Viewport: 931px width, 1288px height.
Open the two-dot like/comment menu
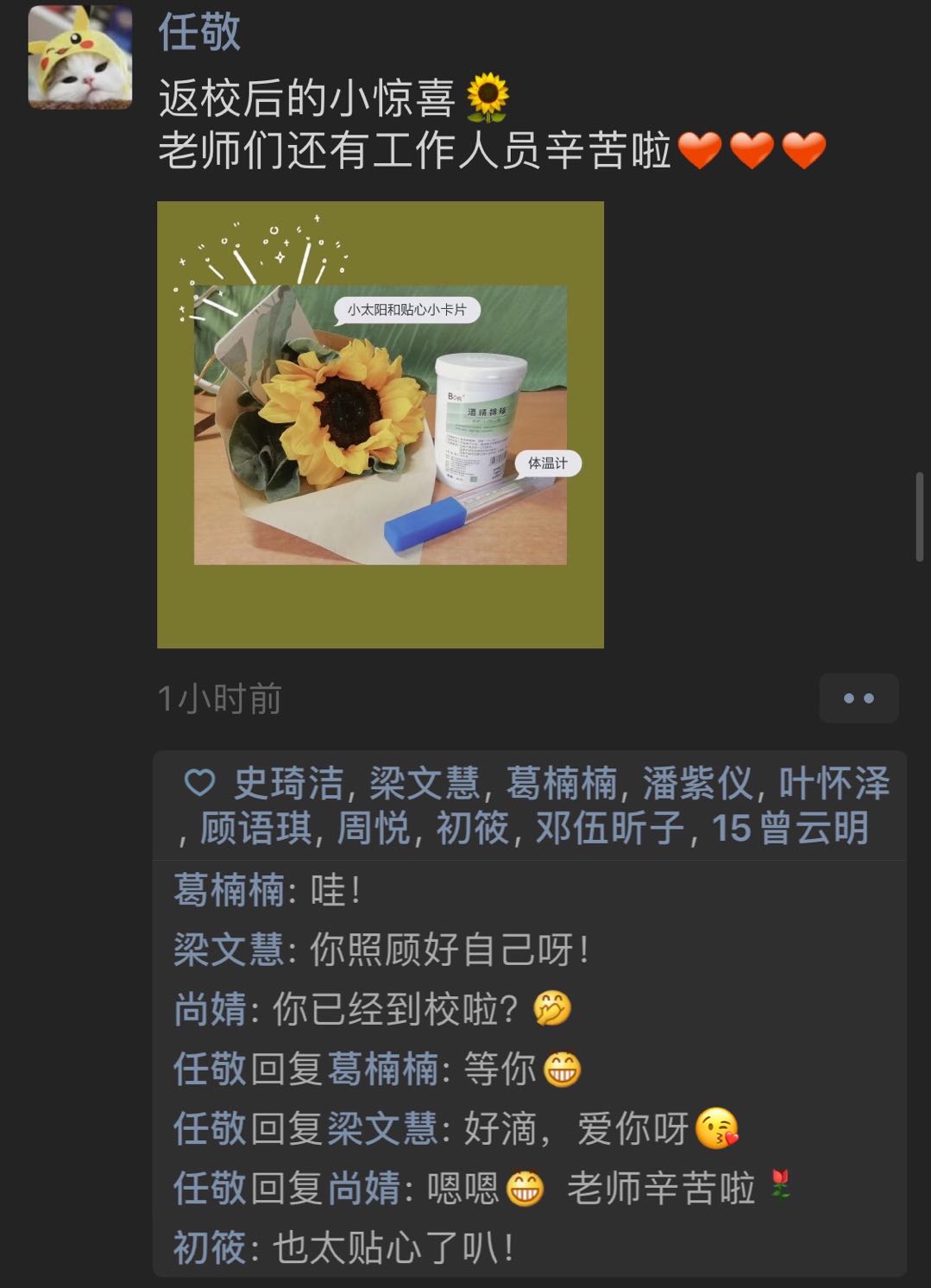pyautogui.click(x=859, y=698)
